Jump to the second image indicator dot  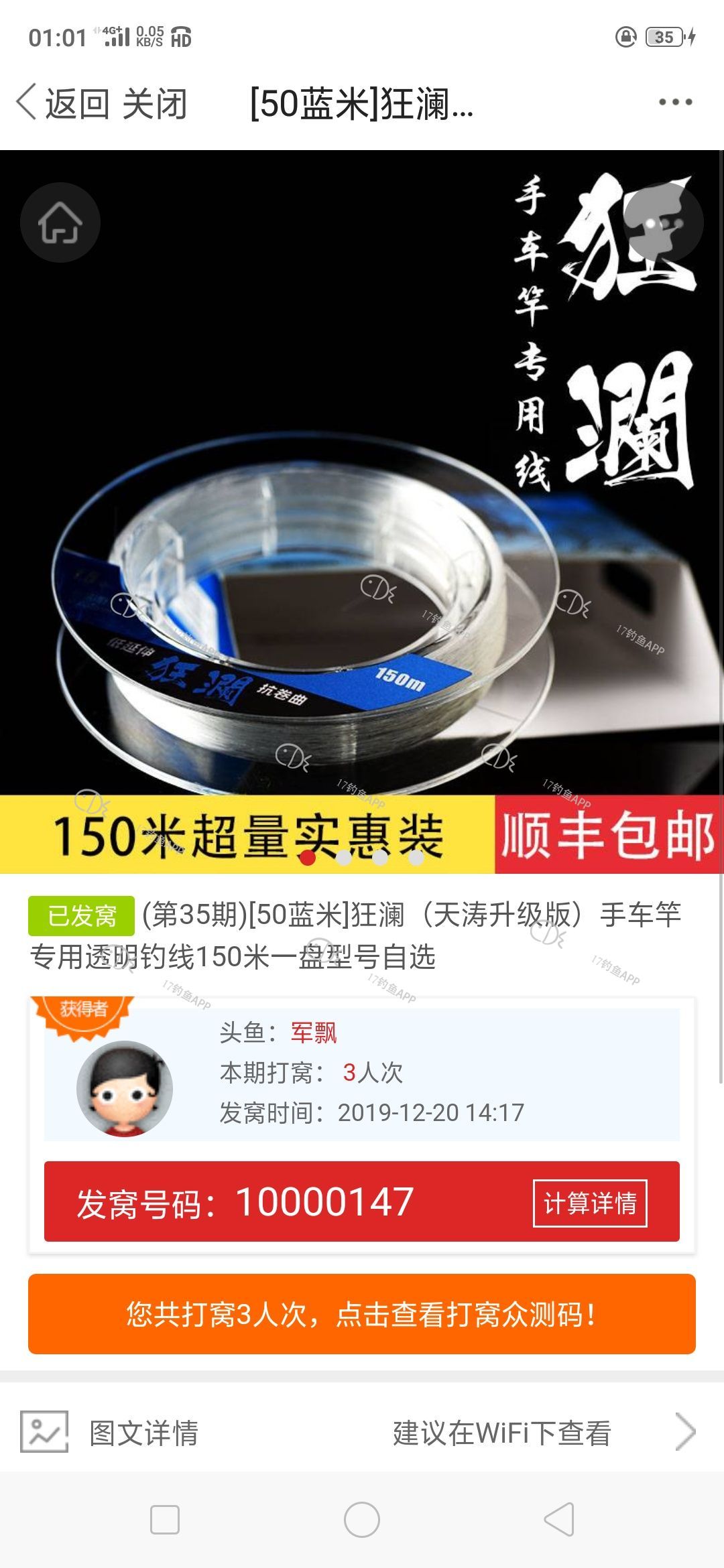point(344,858)
